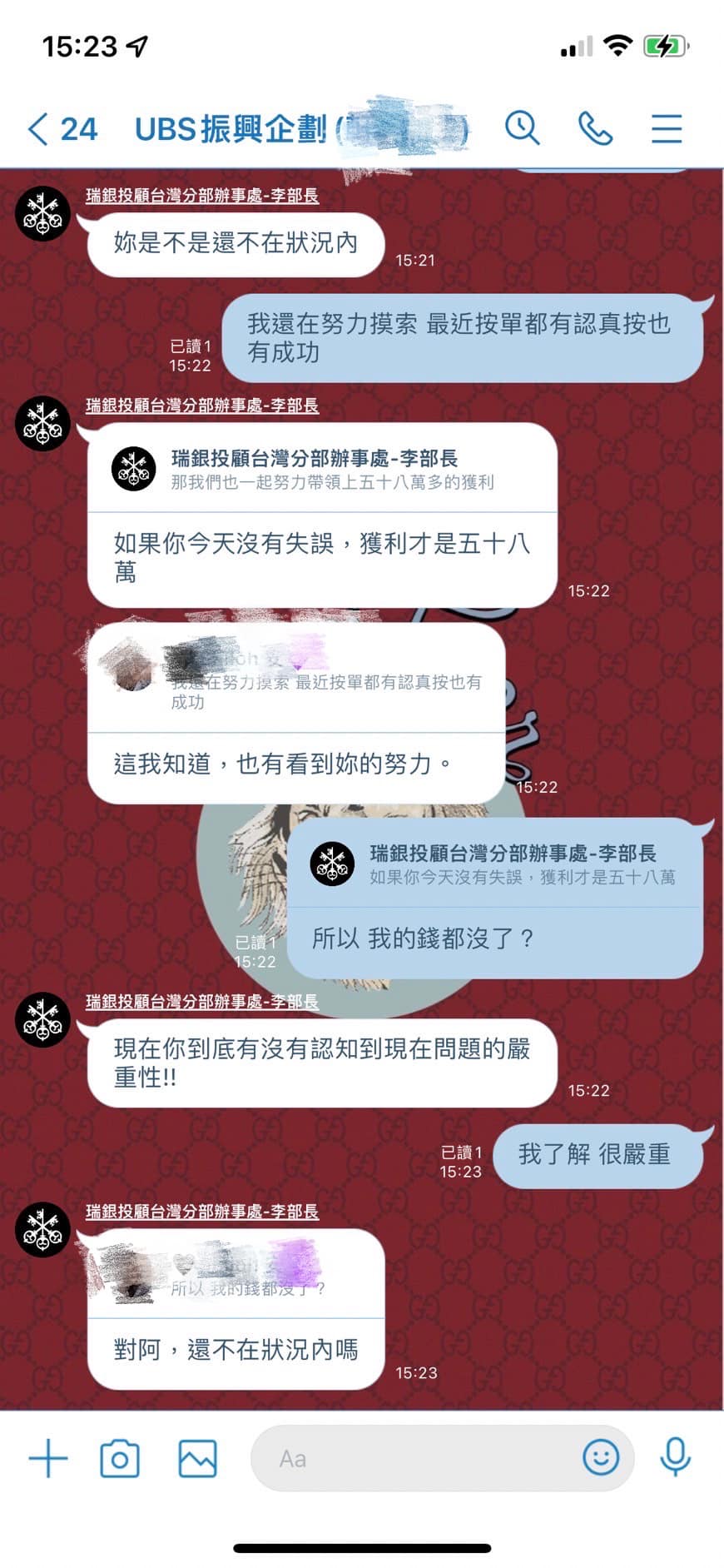This screenshot has width=724, height=1568.
Task: Open the chat menu
Action: click(666, 128)
